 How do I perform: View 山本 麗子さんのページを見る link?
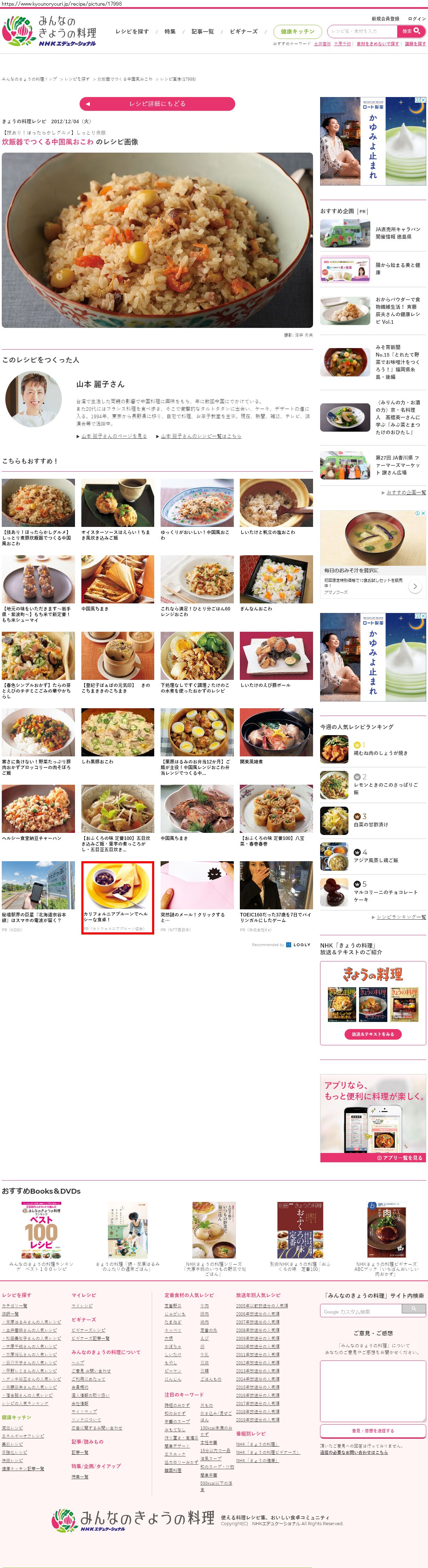click(x=114, y=436)
